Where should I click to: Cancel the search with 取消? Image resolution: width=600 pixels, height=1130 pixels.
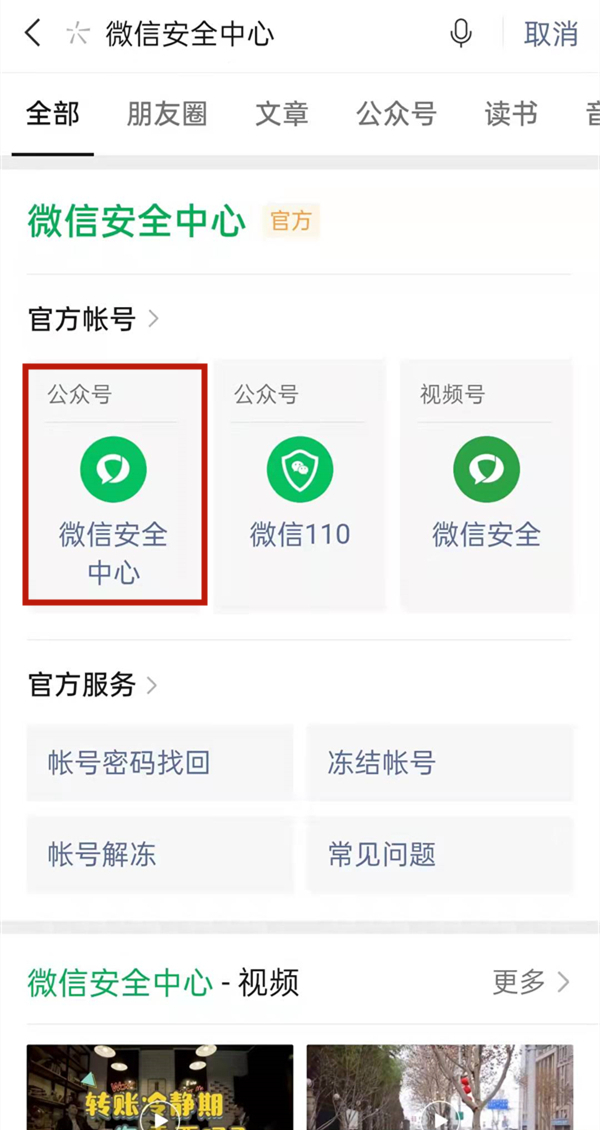(550, 34)
